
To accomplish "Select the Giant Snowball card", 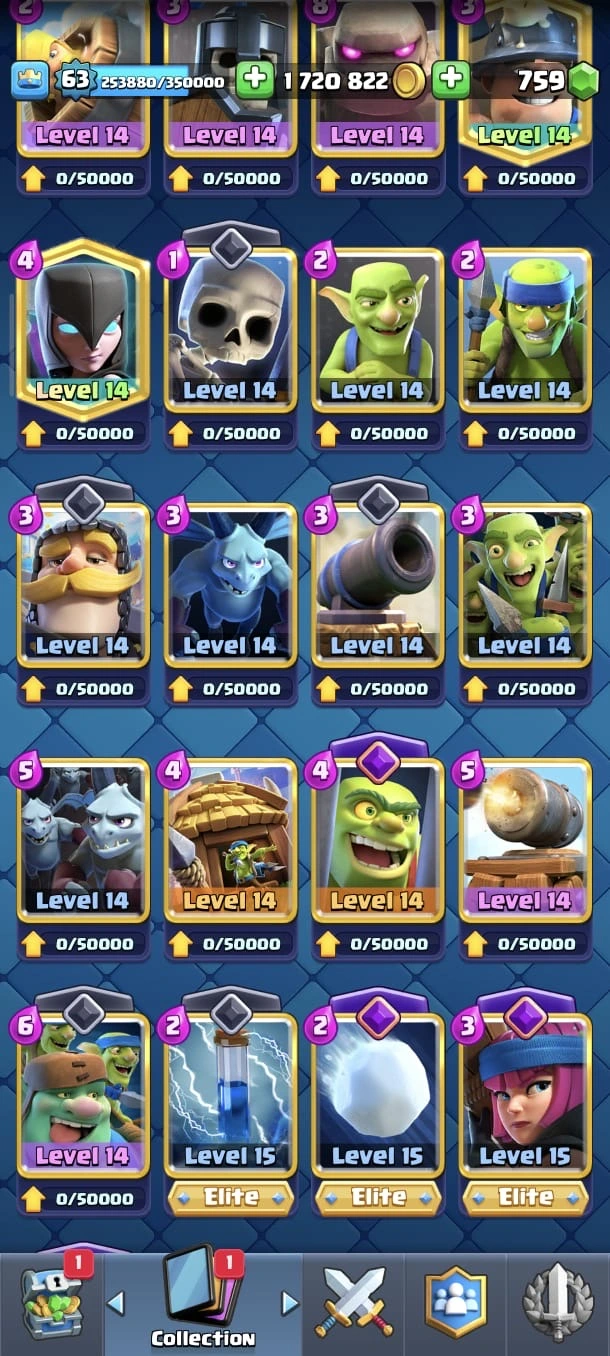I will coord(377,1095).
